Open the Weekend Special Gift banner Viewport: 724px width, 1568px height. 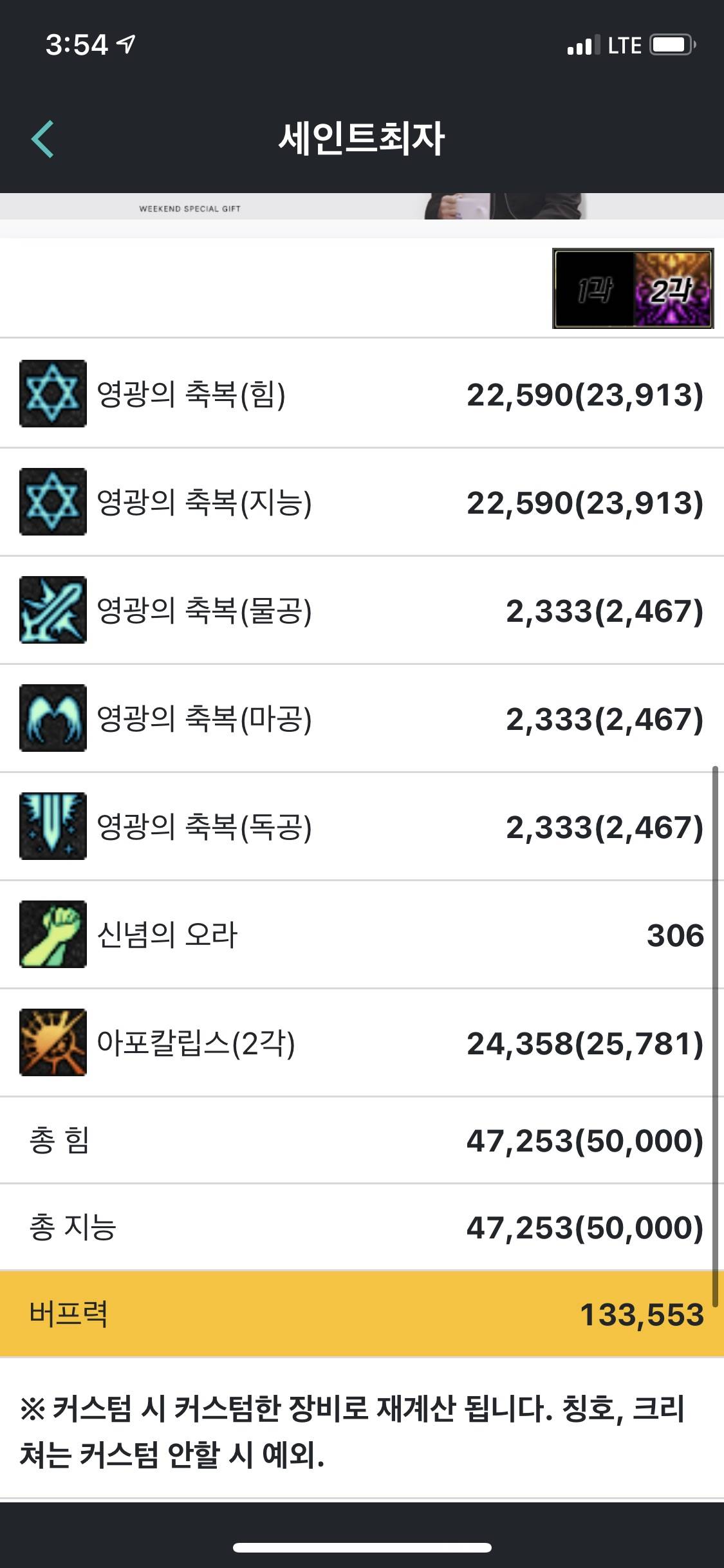click(x=362, y=207)
